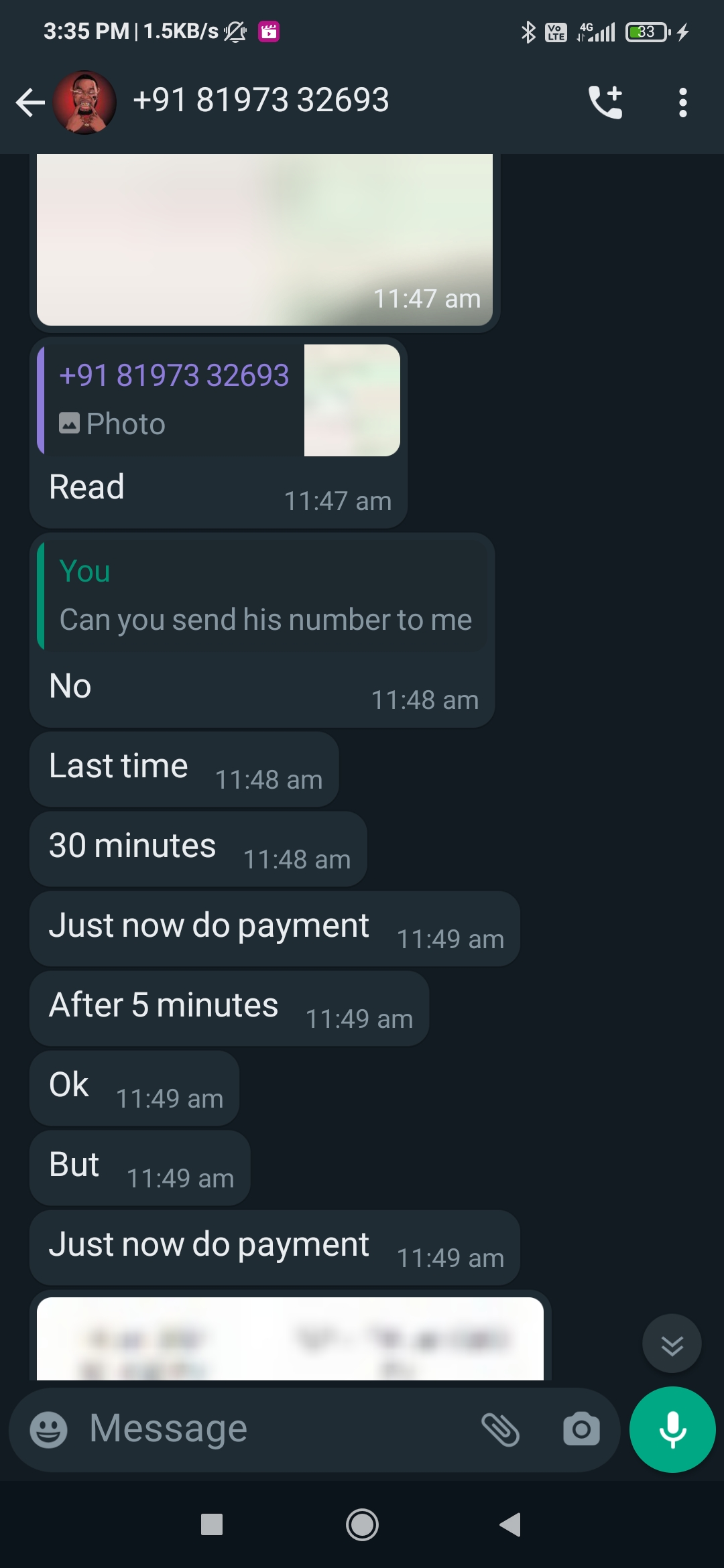
Task: Start a call with this contact
Action: [605, 103]
